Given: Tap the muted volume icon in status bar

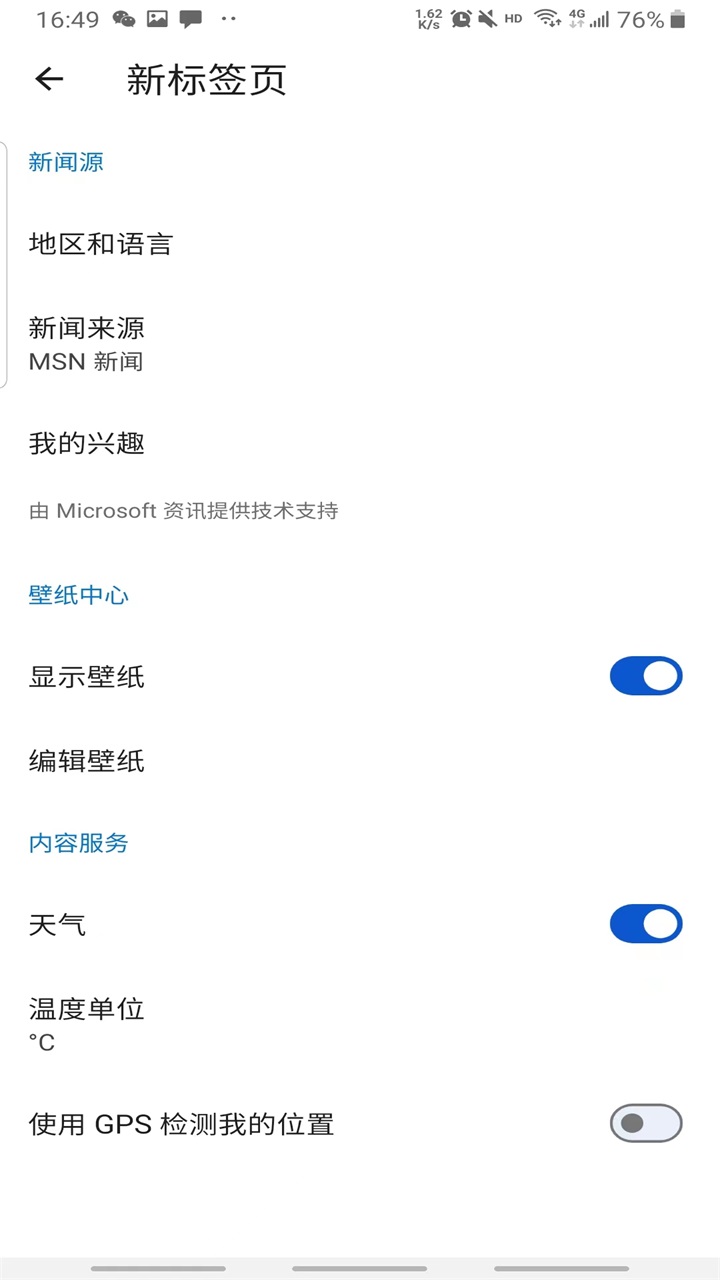Looking at the screenshot, I should 484,18.
